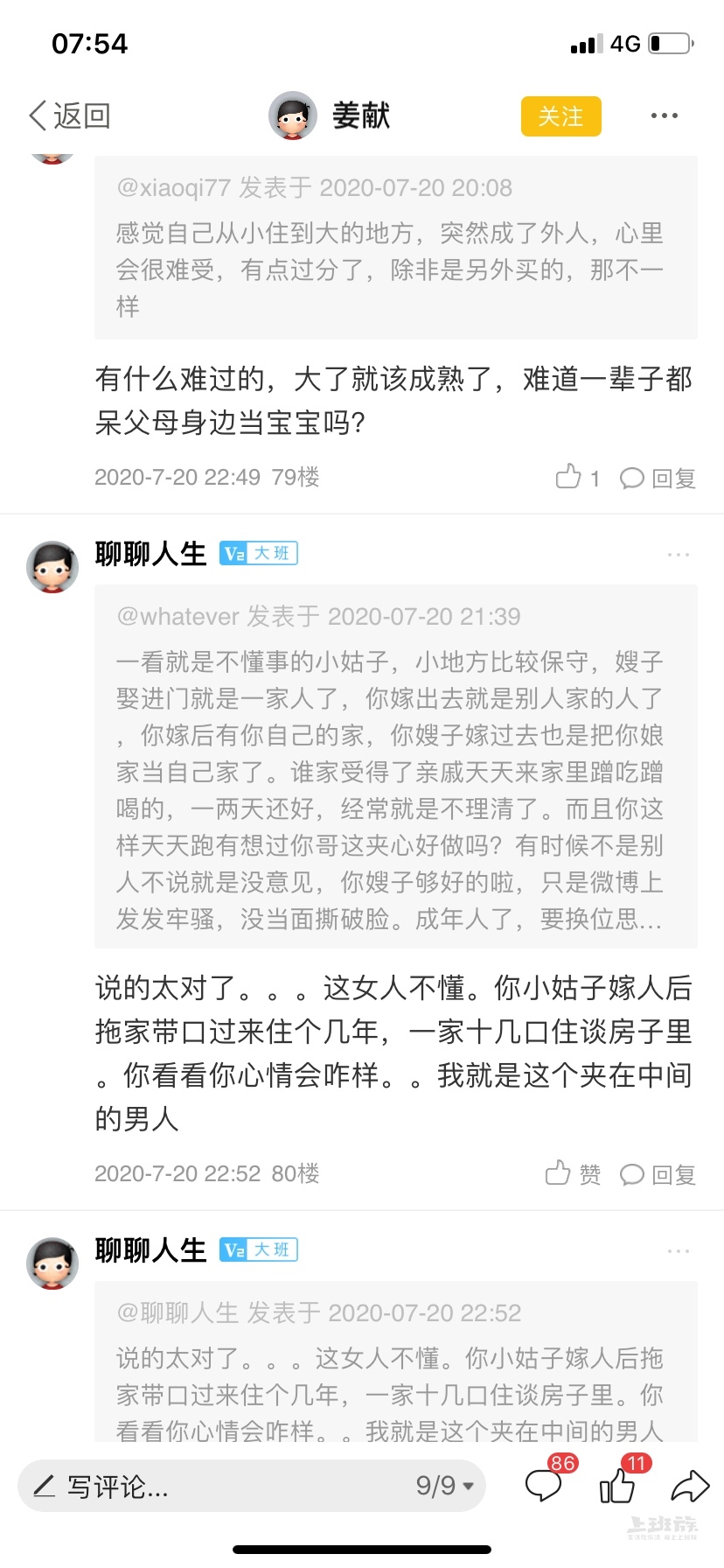Like the comment on floor 80
The image size is (724, 1568).
(573, 1173)
